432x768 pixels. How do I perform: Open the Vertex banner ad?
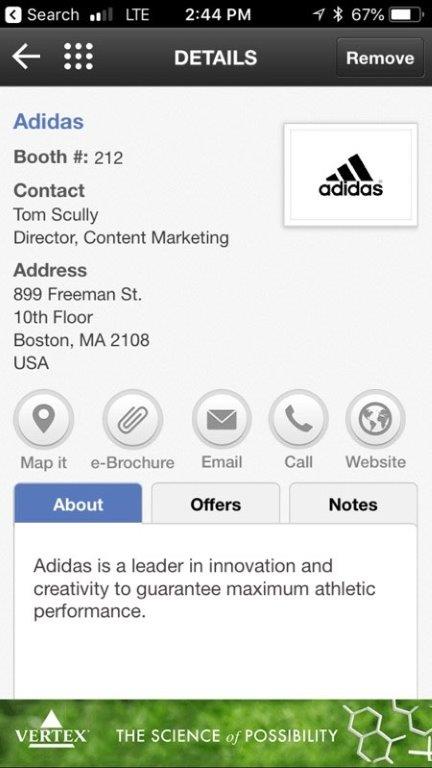(x=216, y=733)
